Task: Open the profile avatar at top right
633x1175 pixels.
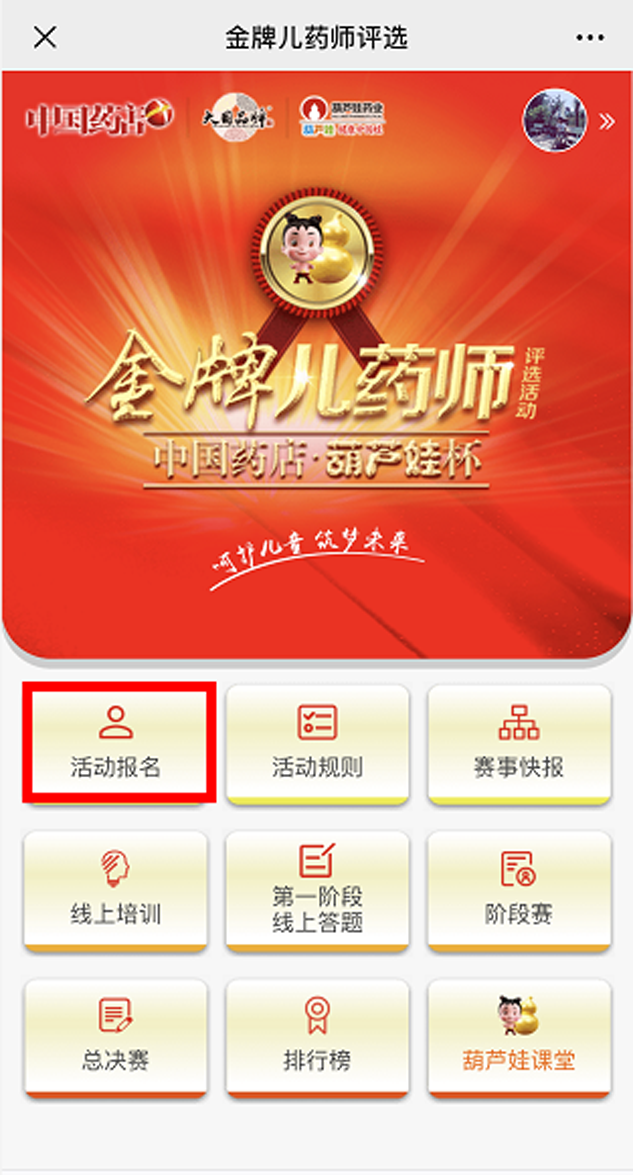Action: pyautogui.click(x=555, y=121)
